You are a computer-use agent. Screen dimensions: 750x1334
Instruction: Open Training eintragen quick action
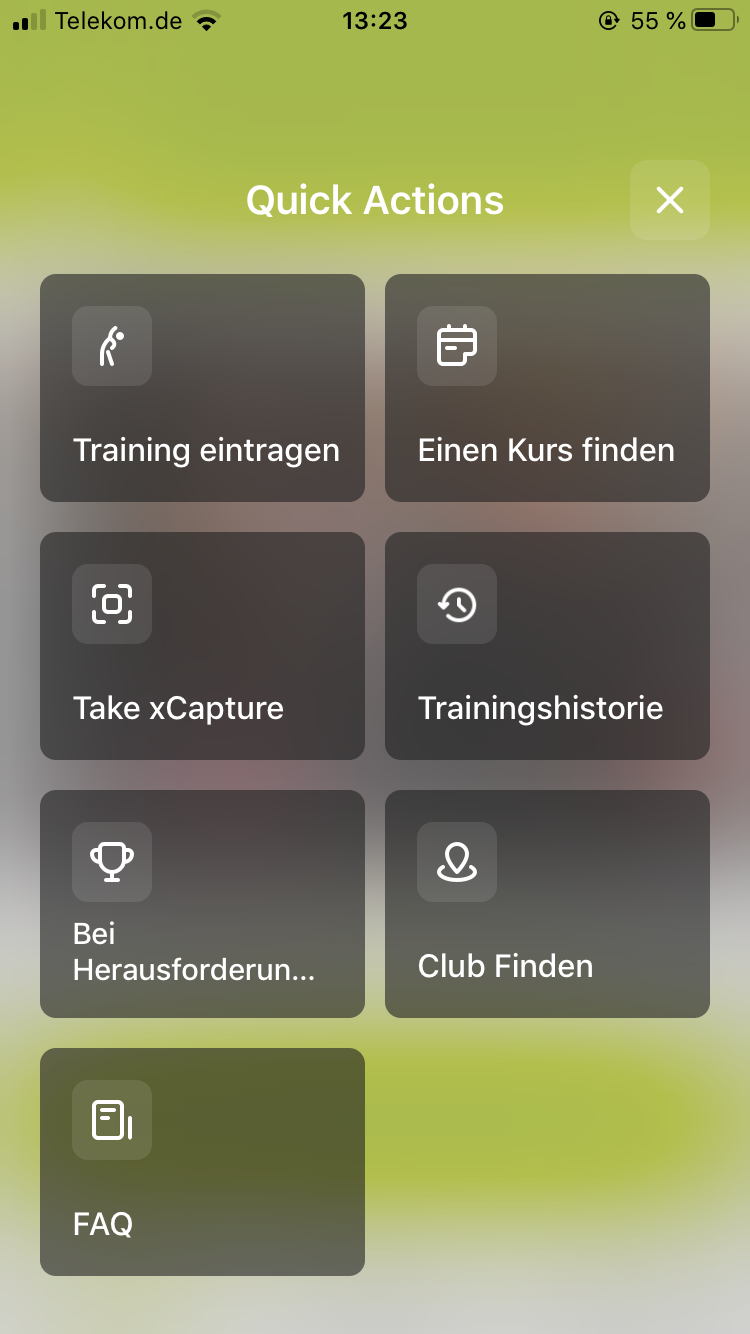point(202,388)
